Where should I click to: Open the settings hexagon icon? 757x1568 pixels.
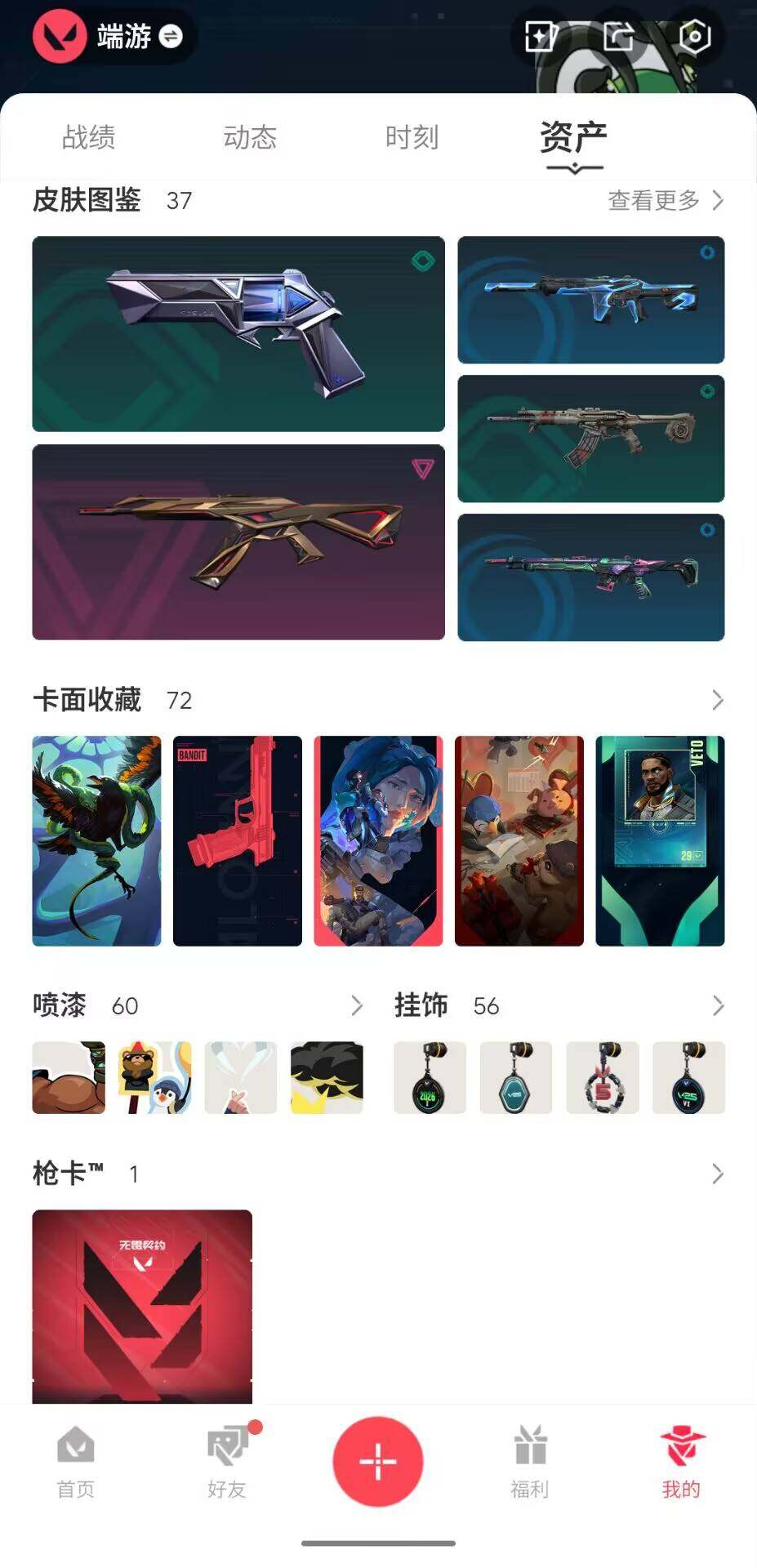coord(694,37)
